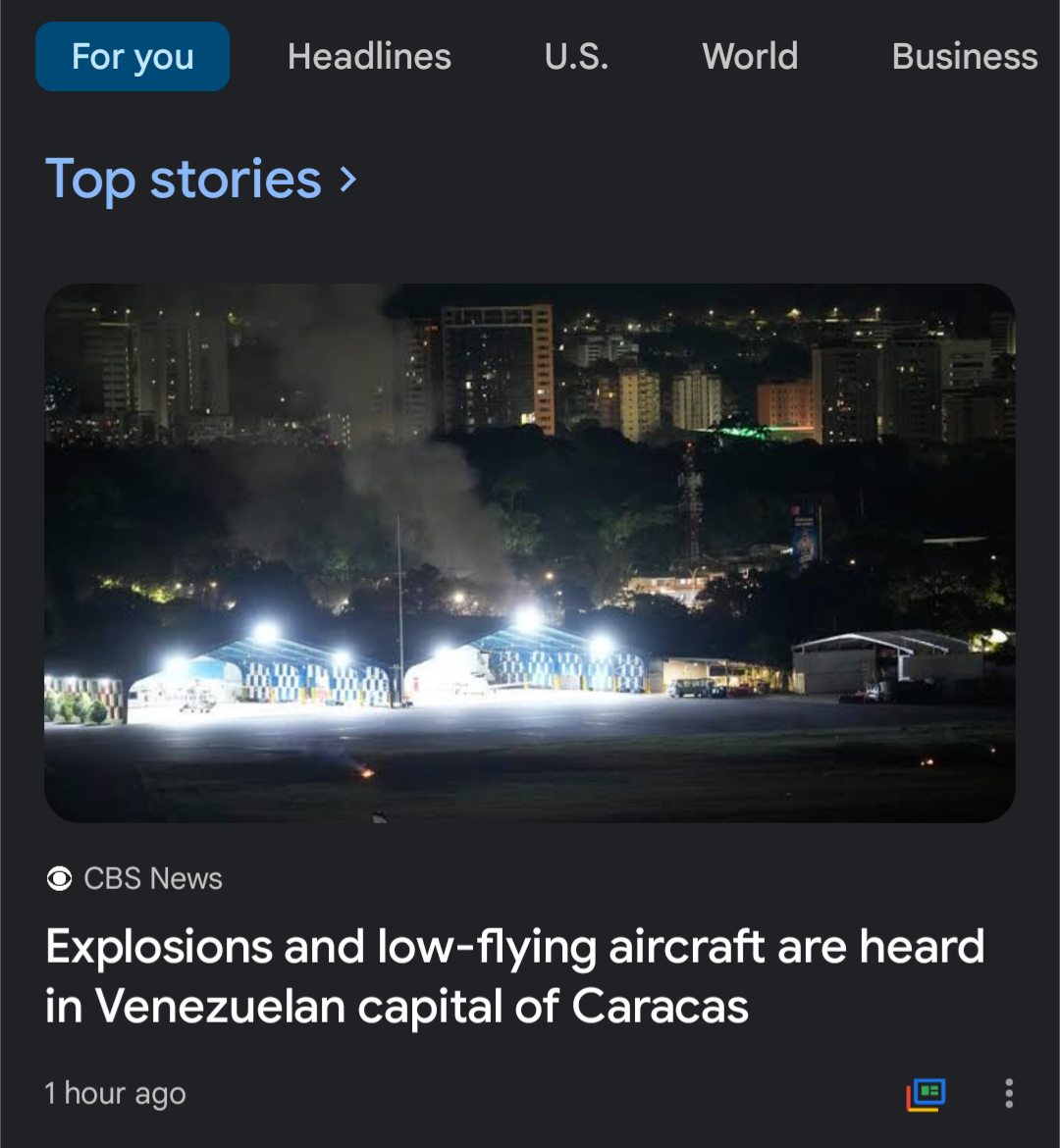View full coverage of the Caracas story
Screen dimensions: 1060x1148
[925, 1093]
